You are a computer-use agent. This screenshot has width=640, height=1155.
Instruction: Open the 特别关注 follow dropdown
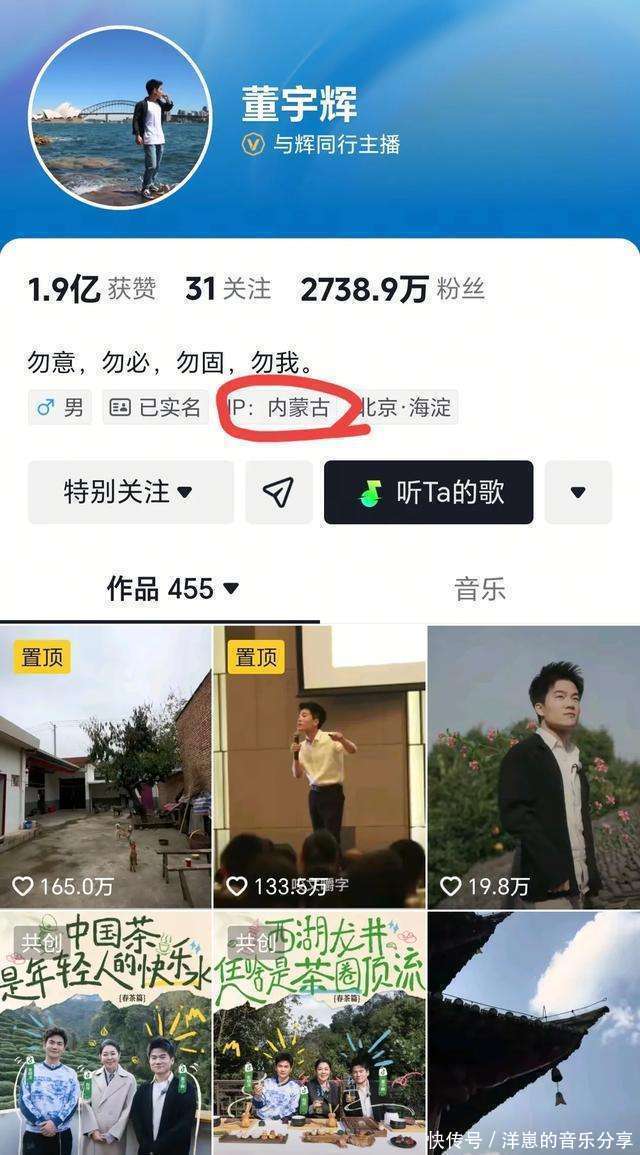point(130,492)
